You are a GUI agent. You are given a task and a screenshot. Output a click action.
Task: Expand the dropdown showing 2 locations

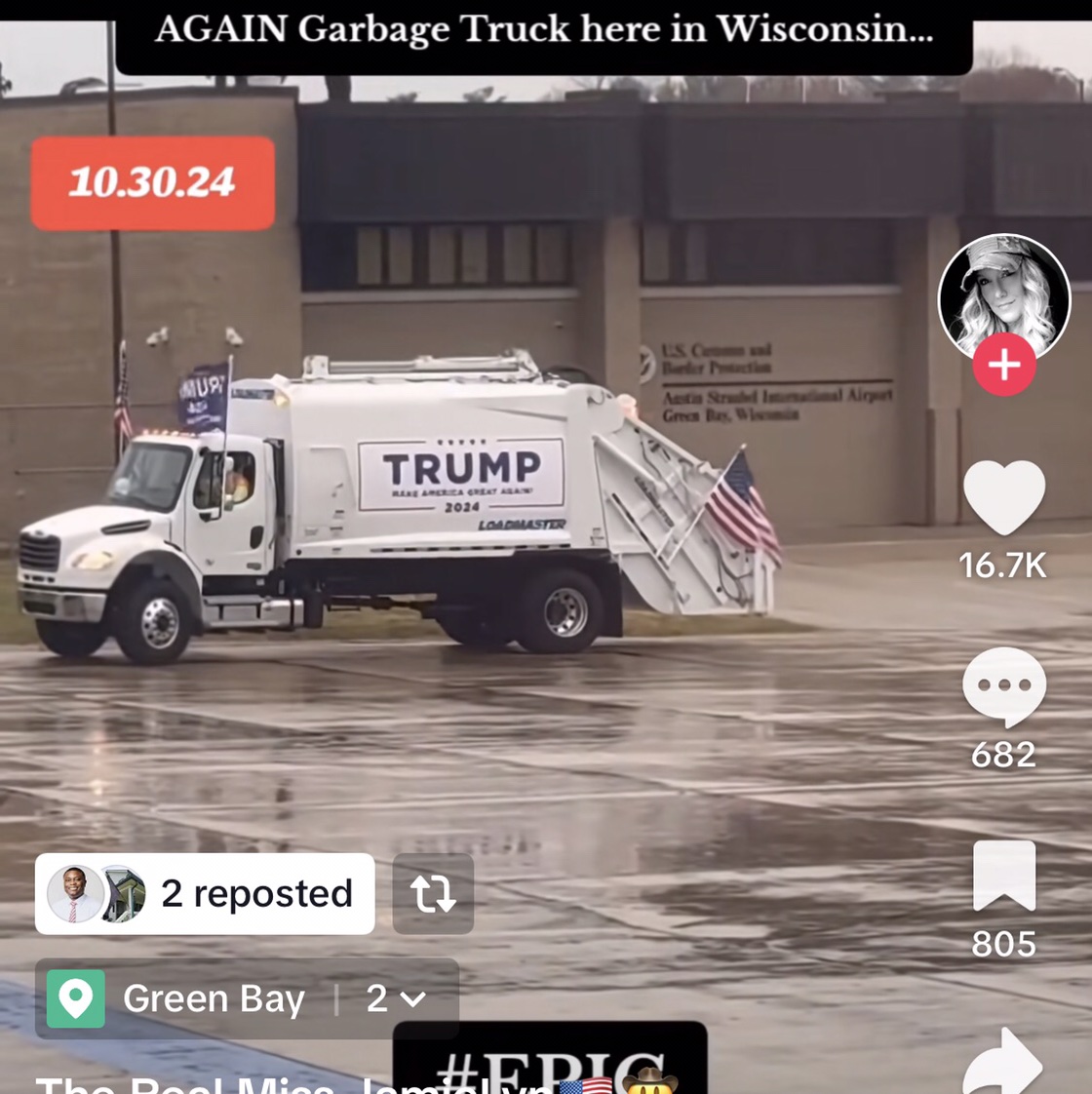pos(397,998)
